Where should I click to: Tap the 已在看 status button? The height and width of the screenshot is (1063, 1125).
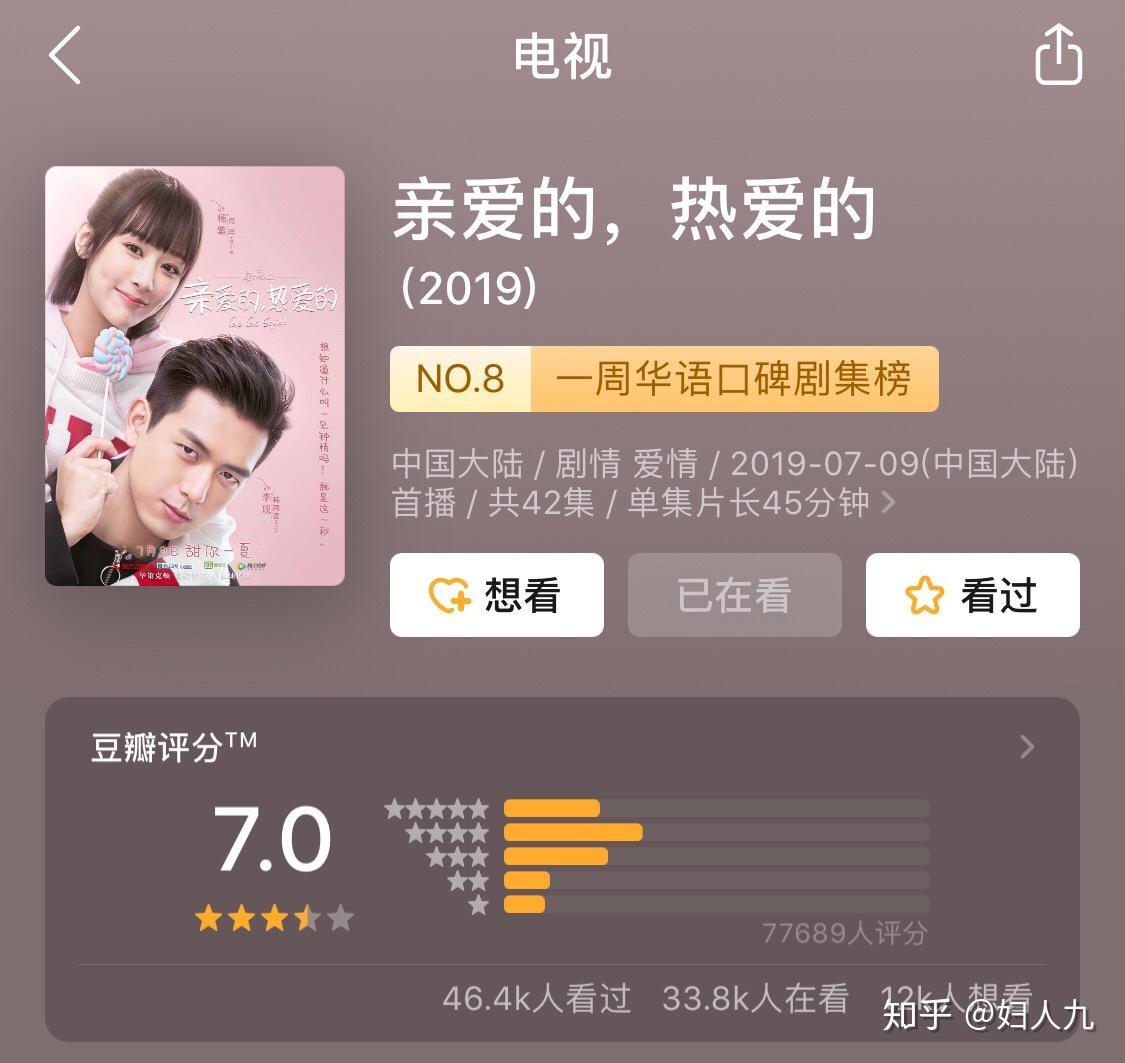(x=734, y=595)
